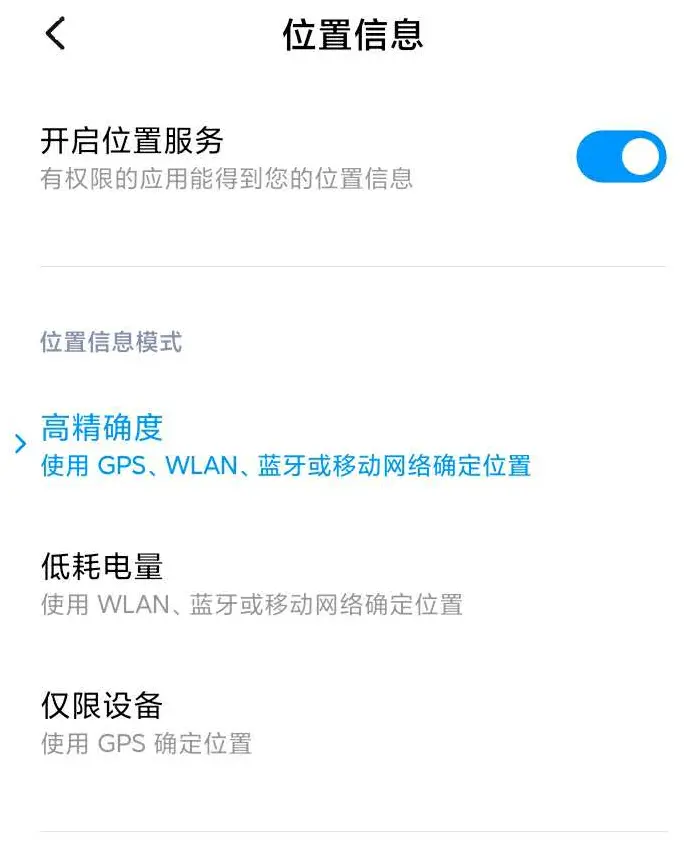Screen dimensions: 689x864
Task: Switch to 仅限设备 mode
Action: point(146,723)
